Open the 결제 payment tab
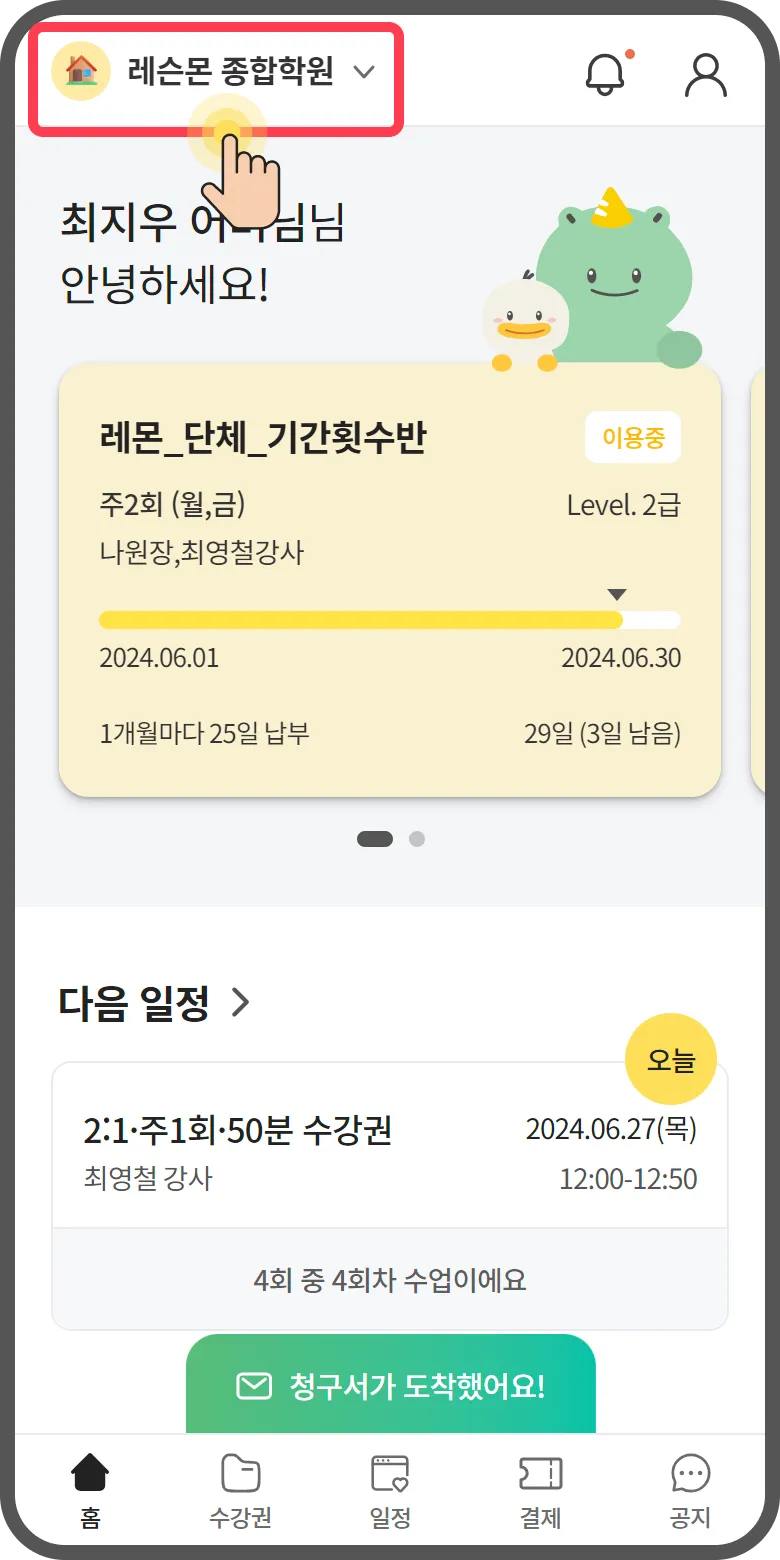This screenshot has height=1560, width=780. [540, 1491]
